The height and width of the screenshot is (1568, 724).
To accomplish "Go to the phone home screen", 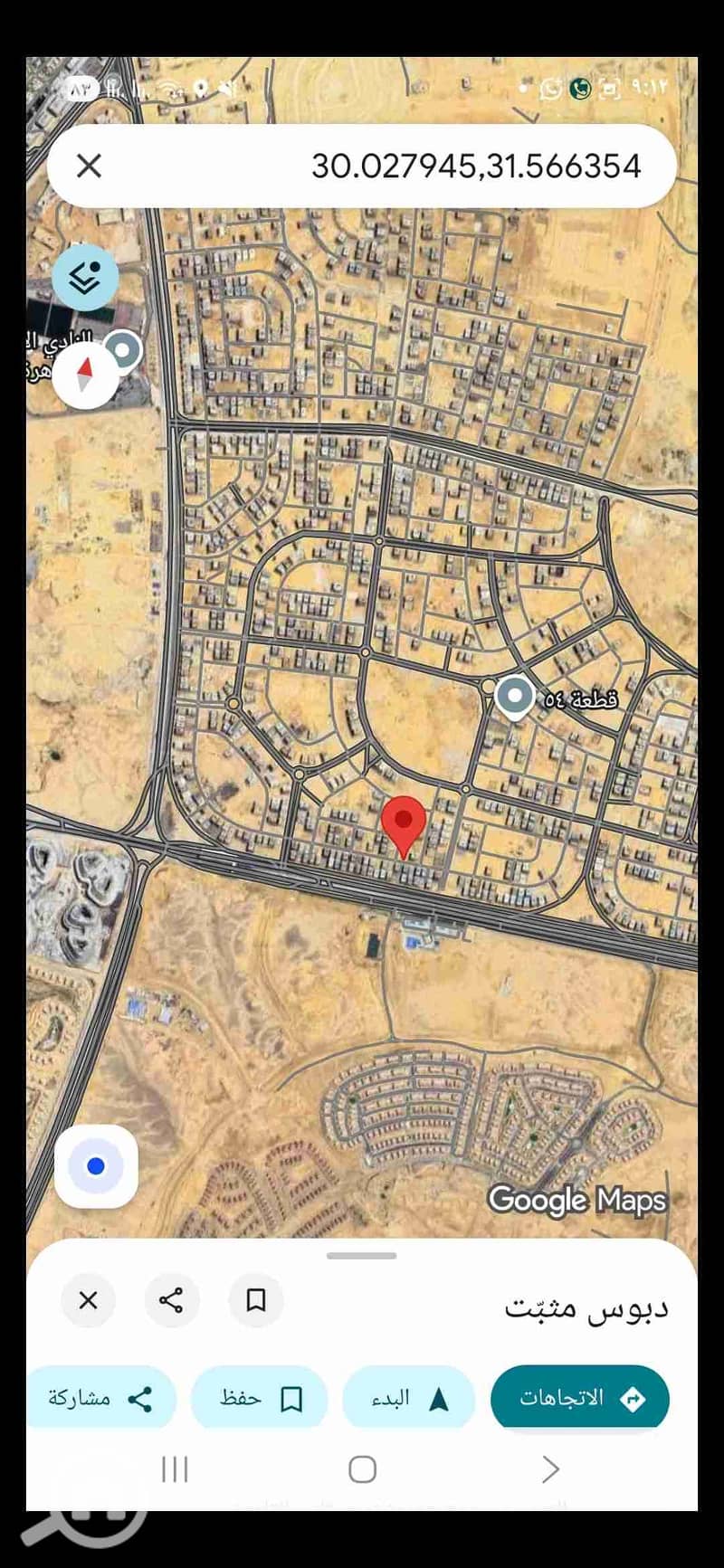I will (x=362, y=1469).
